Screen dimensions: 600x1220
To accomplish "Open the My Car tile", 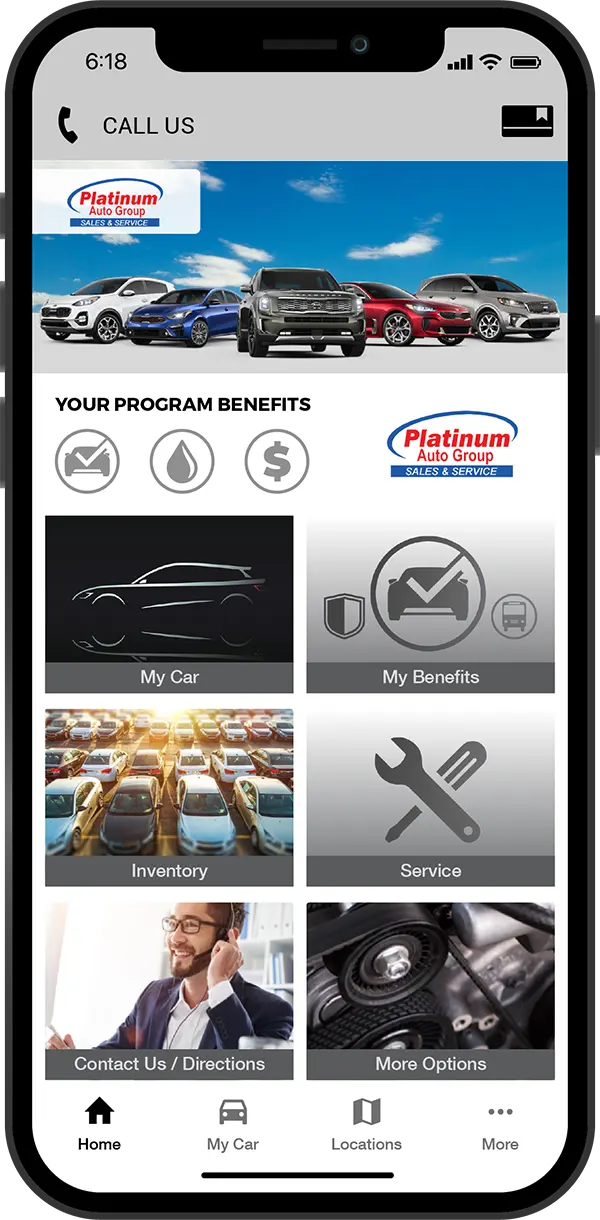I will (x=169, y=604).
